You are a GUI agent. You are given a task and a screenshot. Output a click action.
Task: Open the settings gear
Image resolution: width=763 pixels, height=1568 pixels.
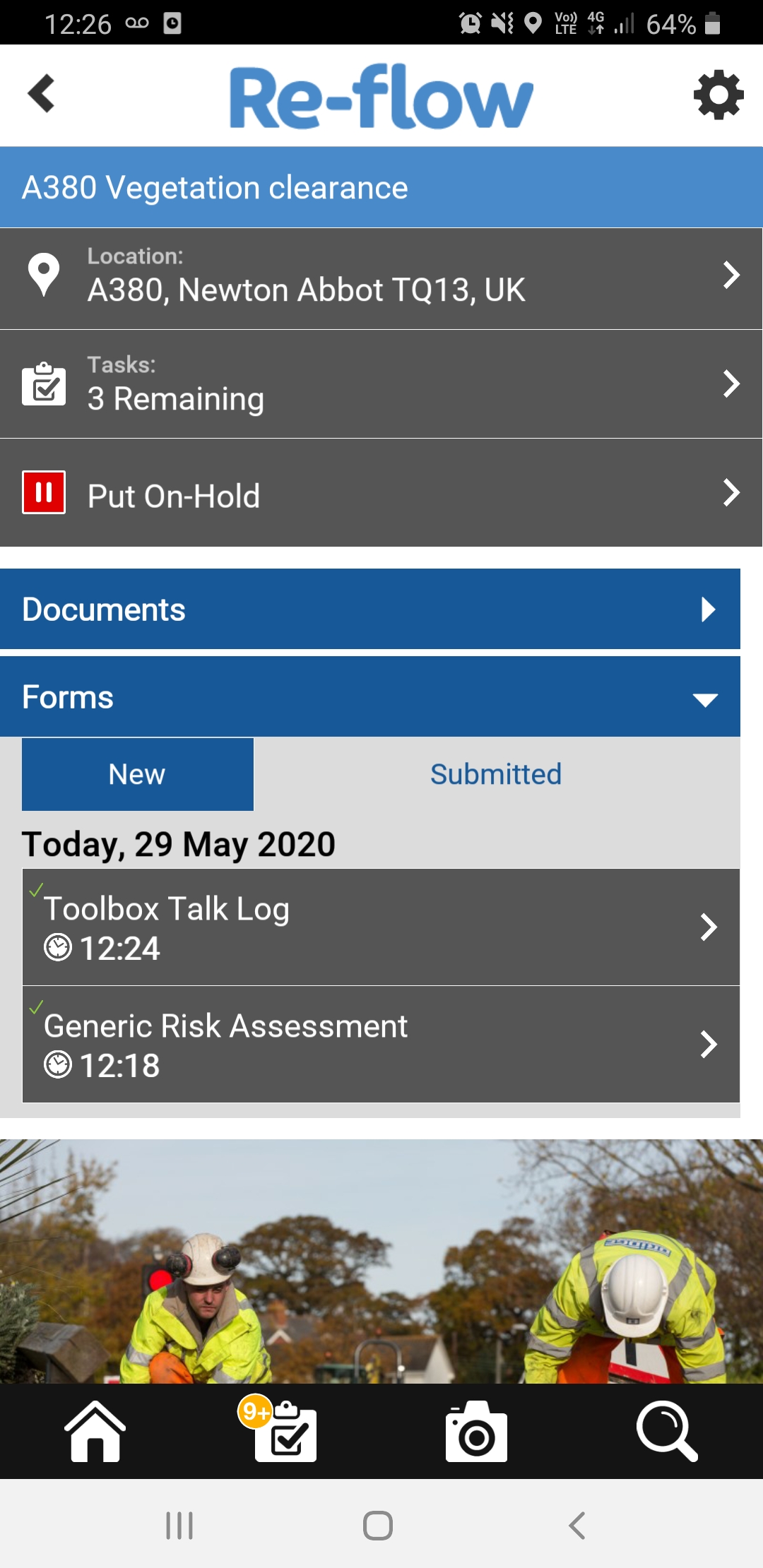coord(718,95)
